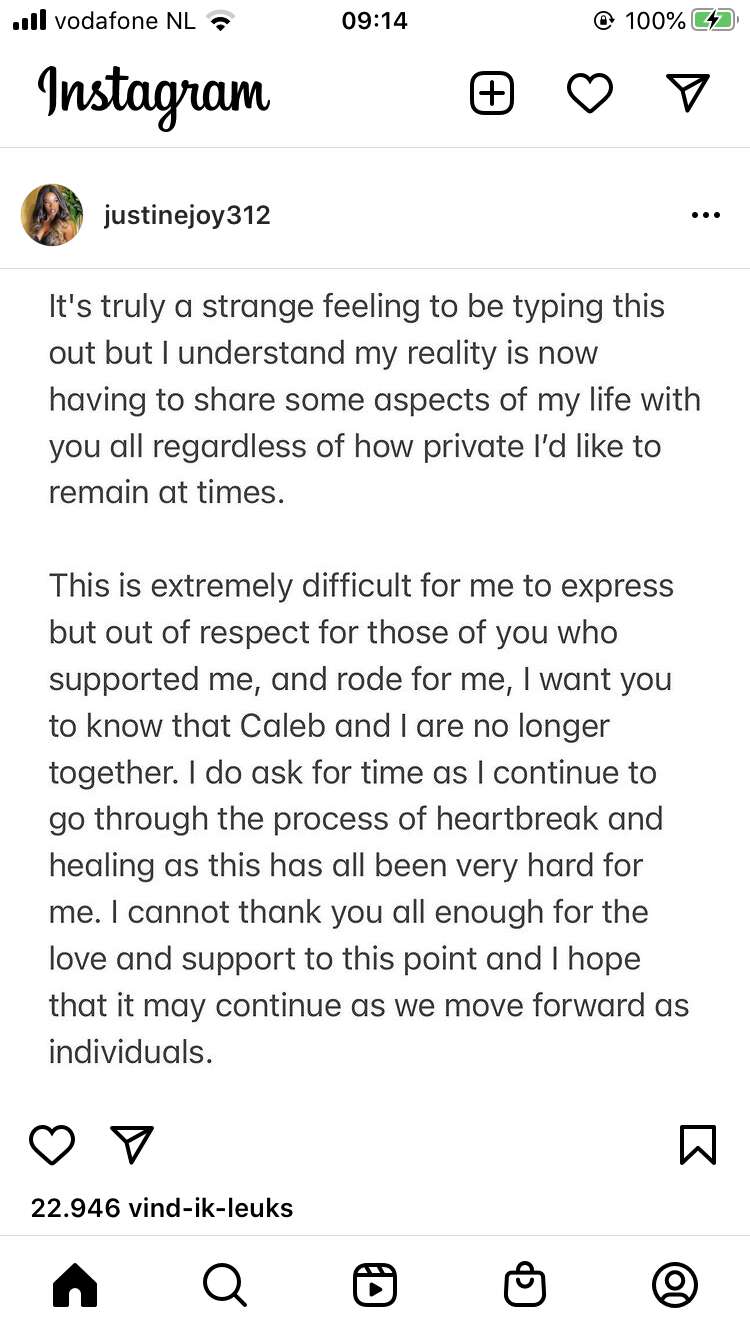750x1334 pixels.
Task: Bookmark justinejoy312's post
Action: (x=698, y=1145)
